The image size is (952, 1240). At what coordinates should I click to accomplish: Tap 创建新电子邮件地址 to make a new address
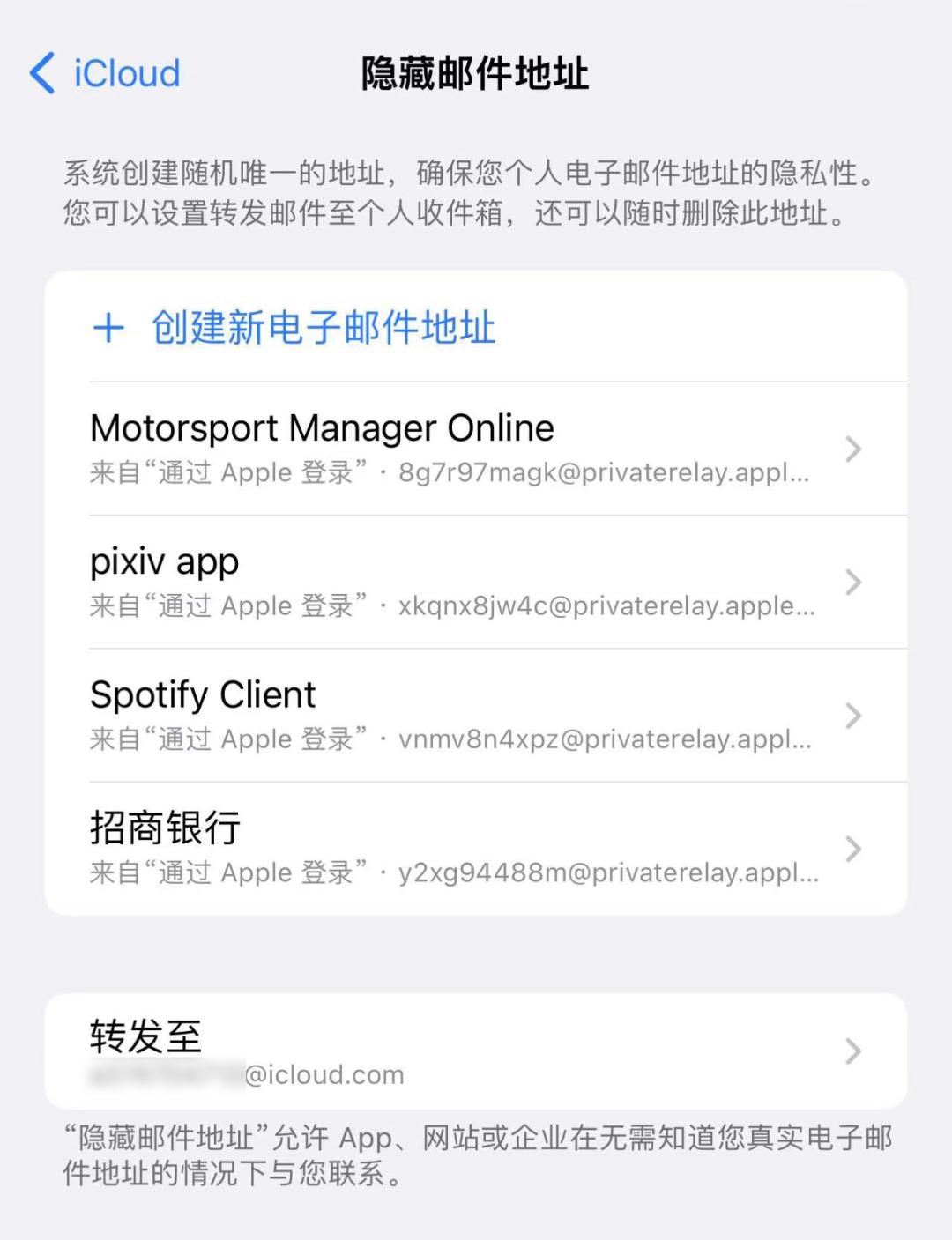323,328
